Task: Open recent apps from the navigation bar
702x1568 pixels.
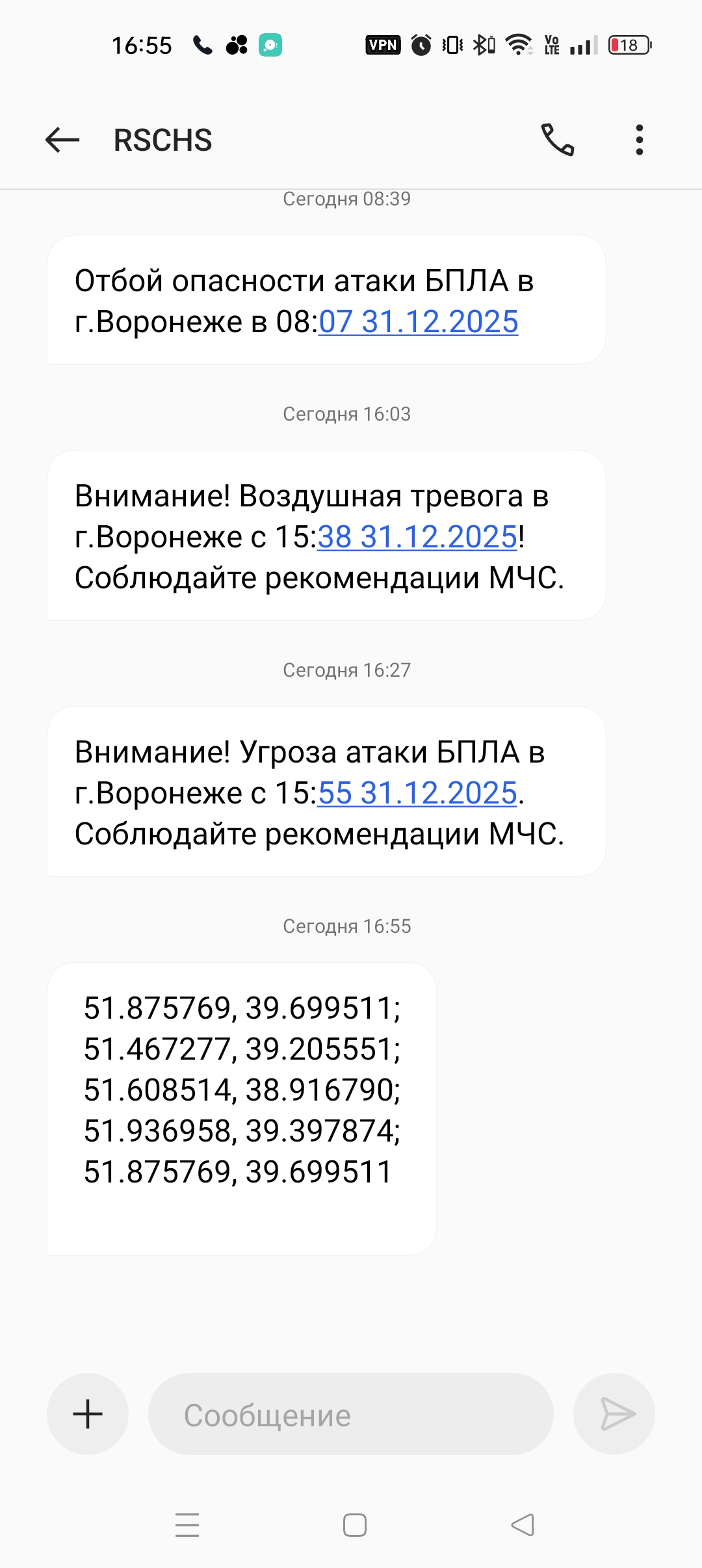Action: [x=187, y=1525]
